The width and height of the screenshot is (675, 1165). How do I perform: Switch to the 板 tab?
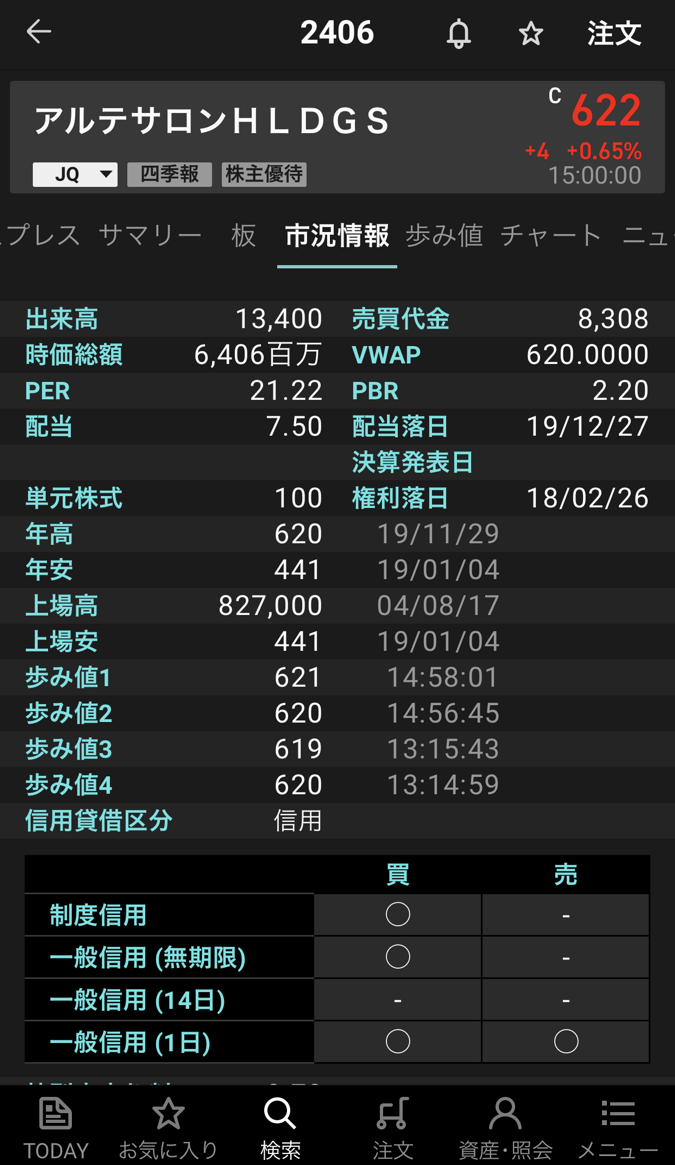(x=244, y=236)
